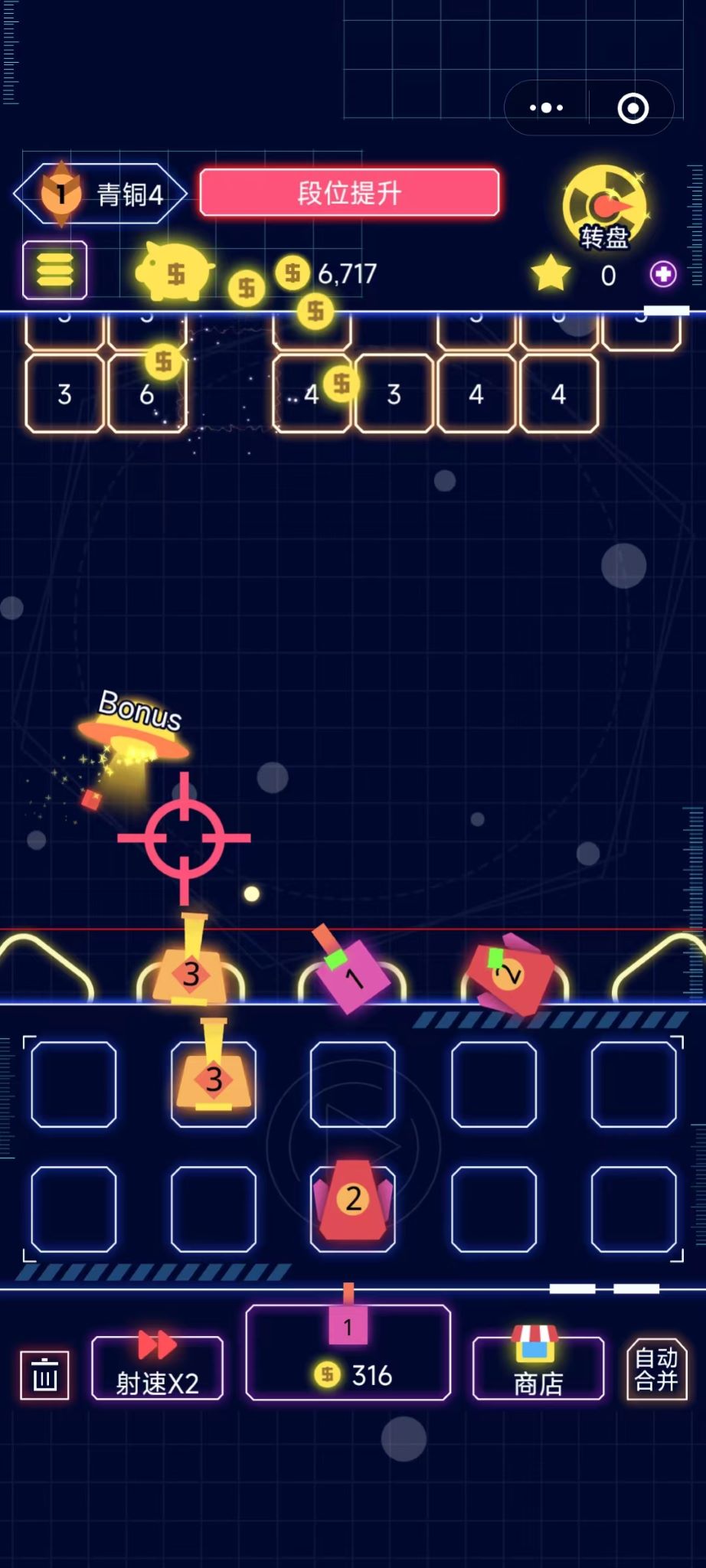The width and height of the screenshot is (706, 1568).
Task: Add stars with the plus icon
Action: [663, 274]
